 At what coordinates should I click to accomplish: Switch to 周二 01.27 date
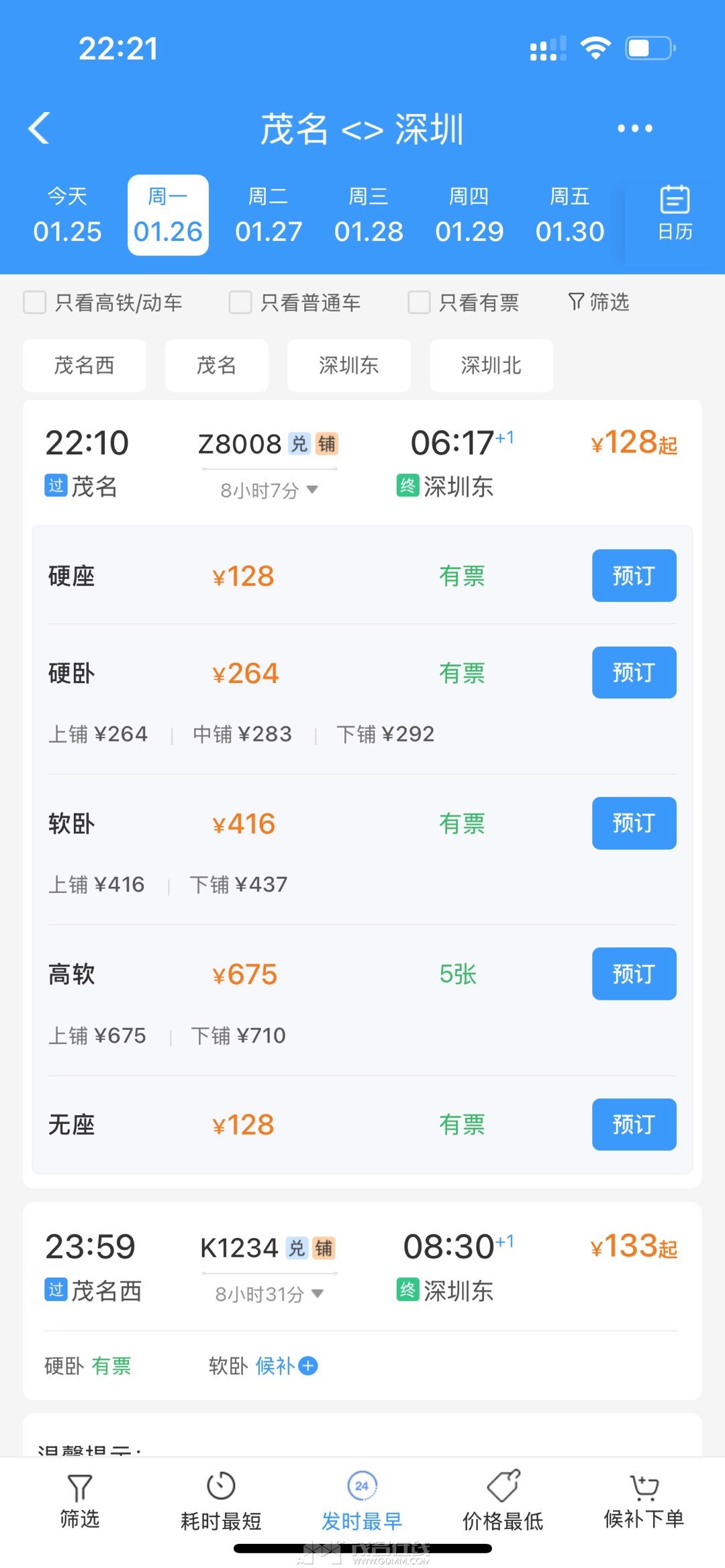tap(269, 215)
